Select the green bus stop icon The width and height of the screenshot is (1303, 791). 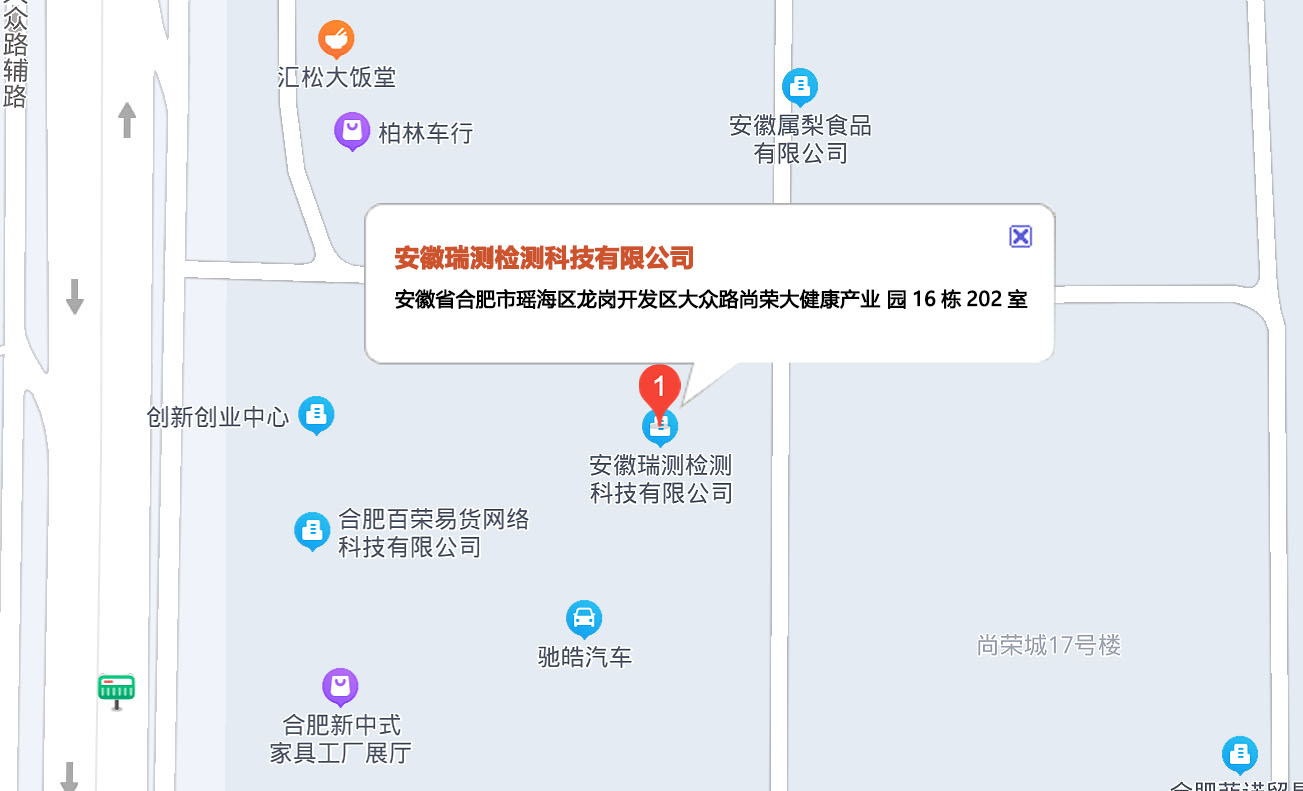[x=116, y=689]
